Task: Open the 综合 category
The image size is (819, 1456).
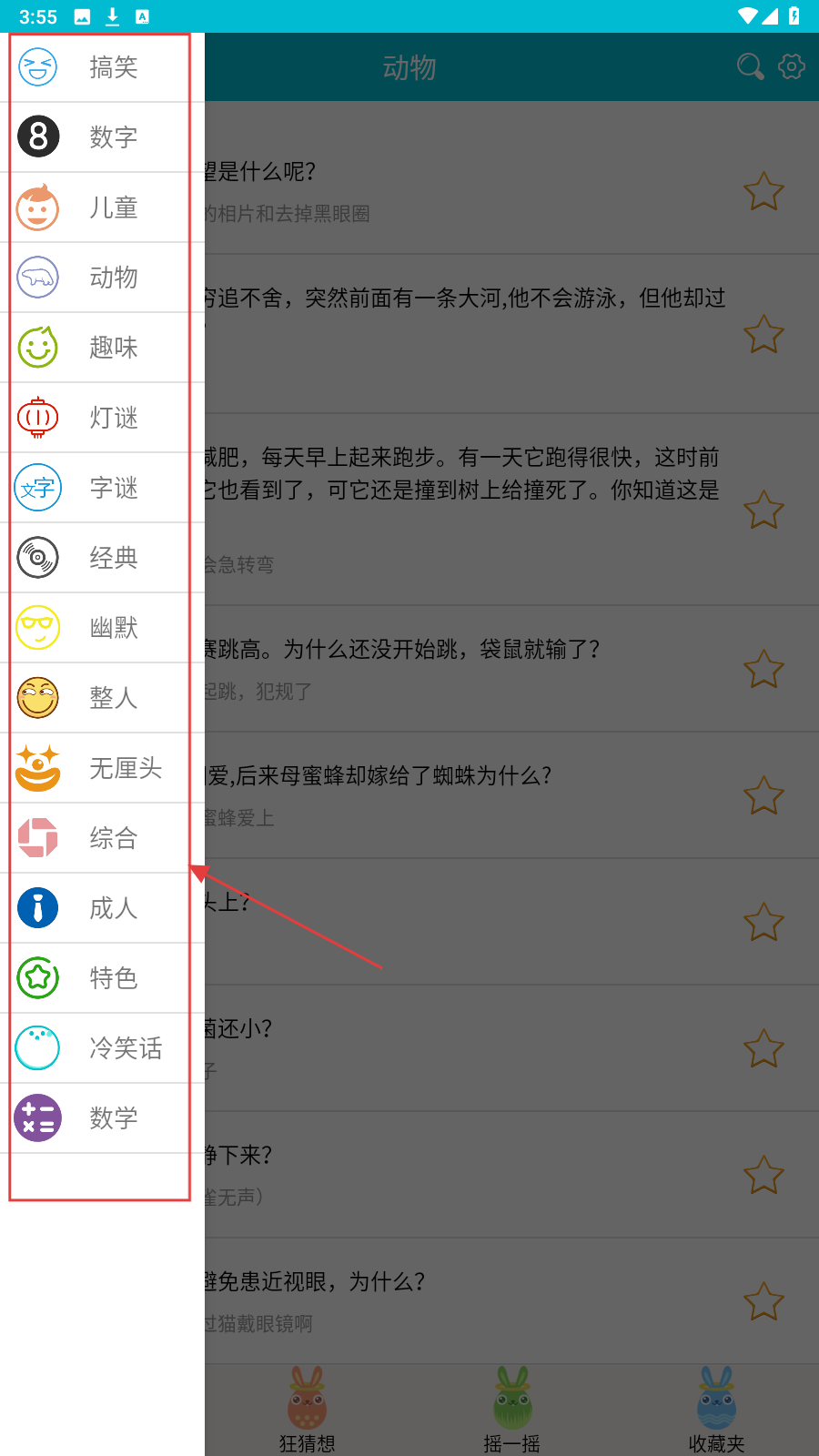Action: (102, 838)
